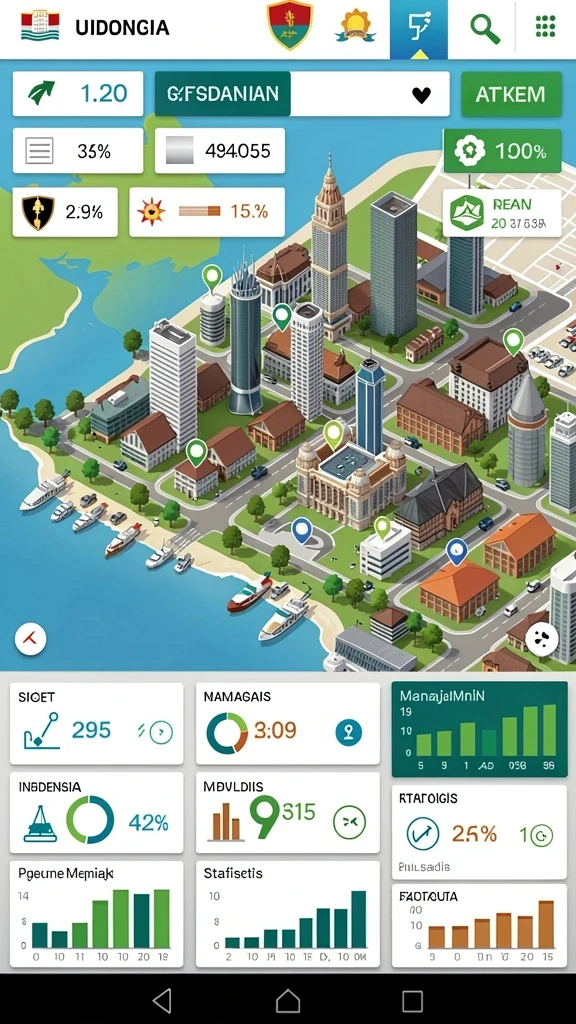This screenshot has height=1024, width=576.
Task: Open the search magnifier in top bar
Action: coord(485,29)
